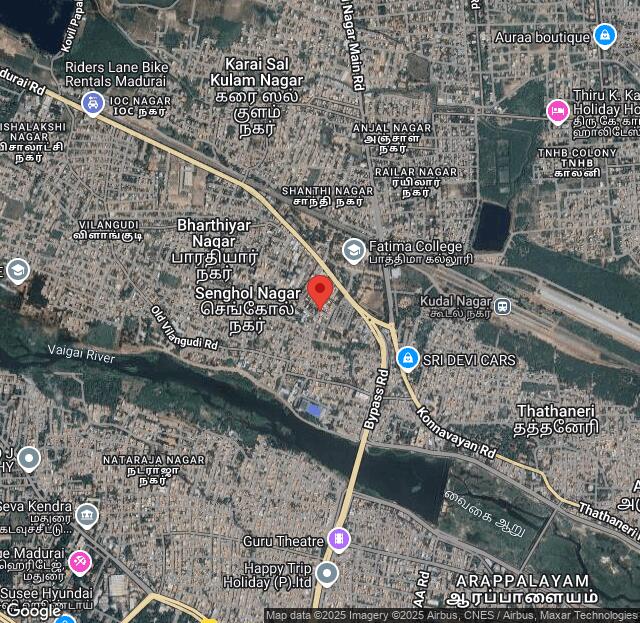Select the Susee Hyundai marker
This screenshot has height=623, width=640.
65,621
